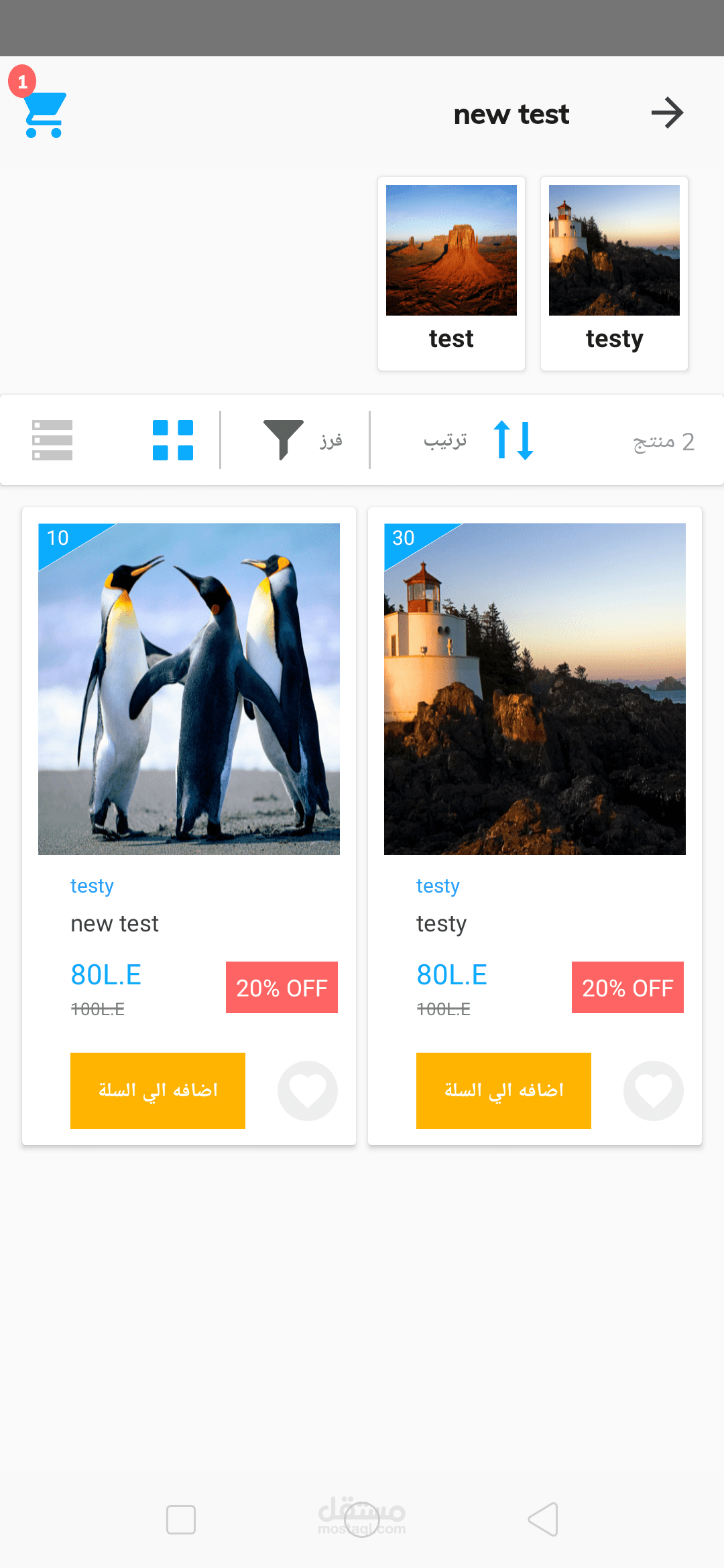Screen dimensions: 724x1568
Task: Add 'new test' product to cart
Action: [x=158, y=1090]
